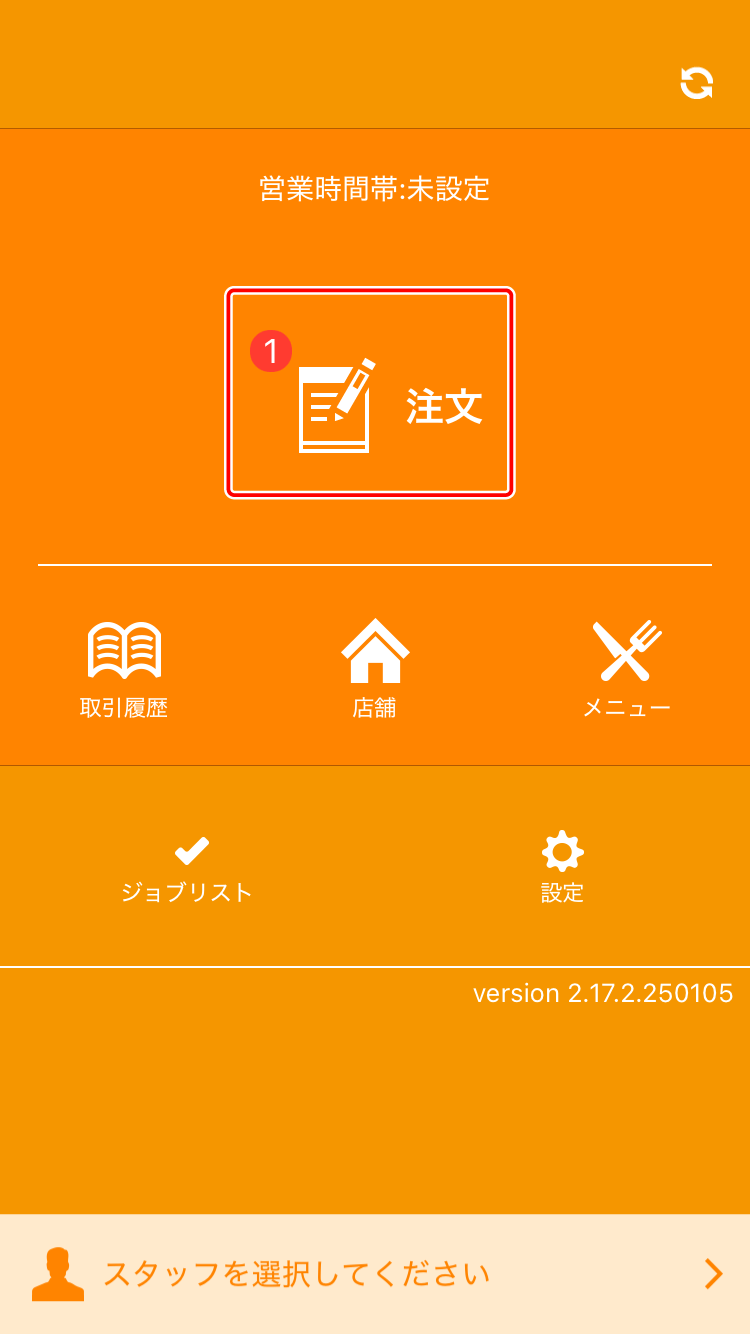Click the version 2.17.2.250105 text
This screenshot has height=1334, width=750.
603,993
